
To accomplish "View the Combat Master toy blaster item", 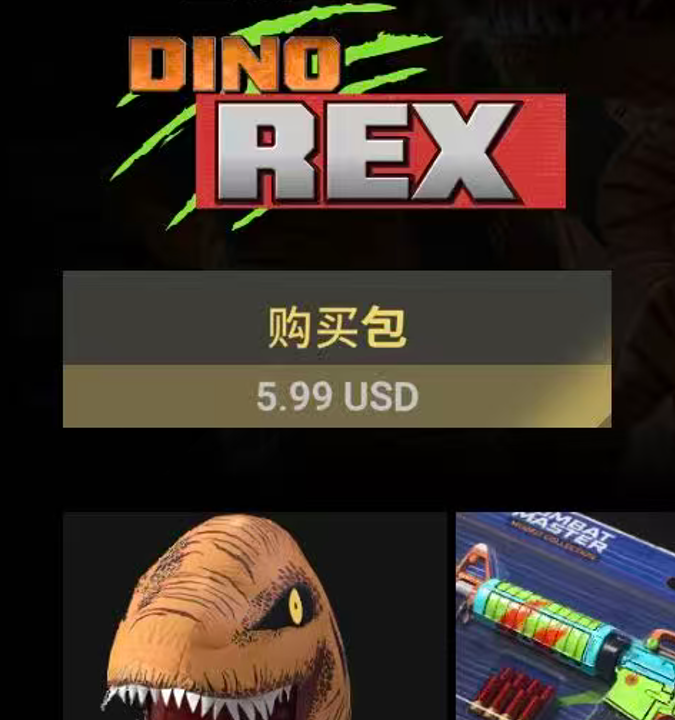I will [x=565, y=615].
